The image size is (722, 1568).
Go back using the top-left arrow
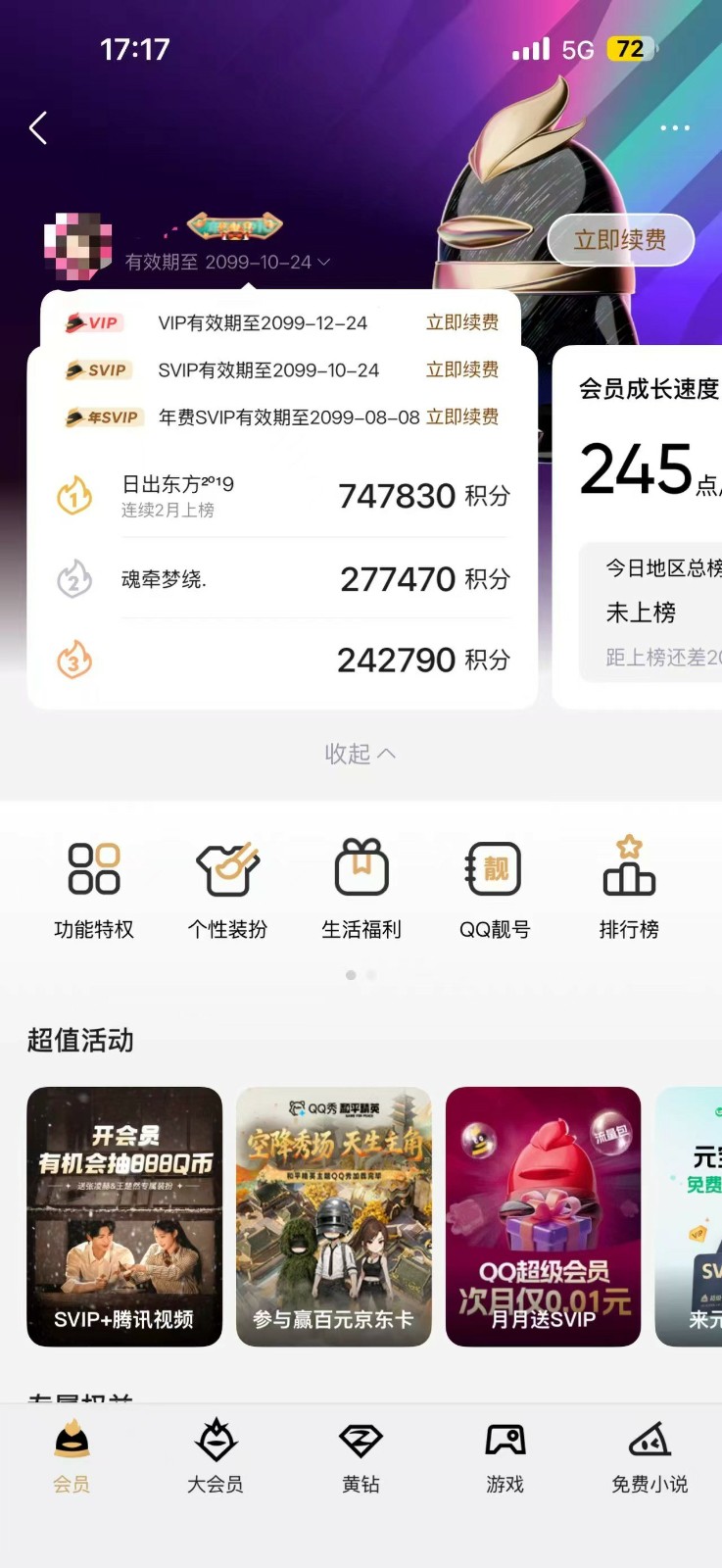pos(38,127)
